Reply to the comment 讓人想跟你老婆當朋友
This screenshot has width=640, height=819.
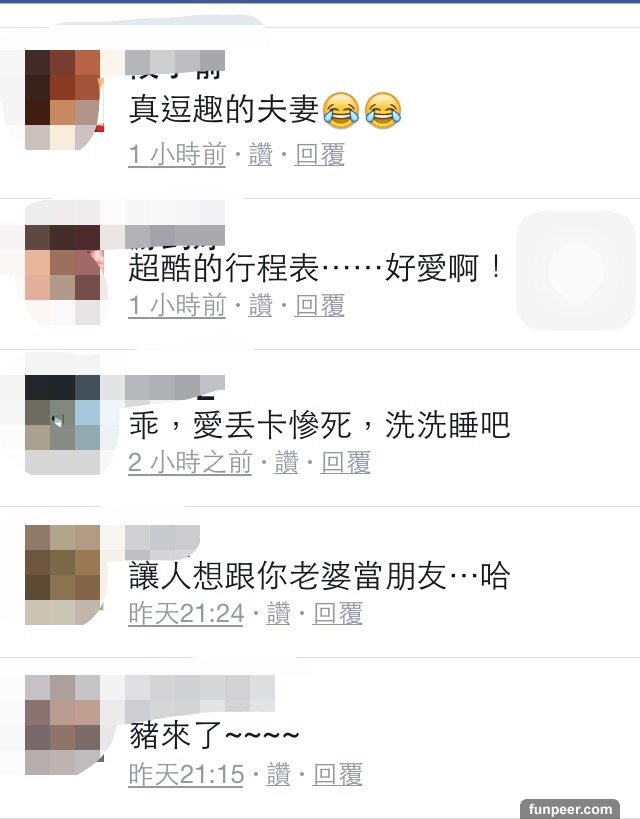coord(337,614)
